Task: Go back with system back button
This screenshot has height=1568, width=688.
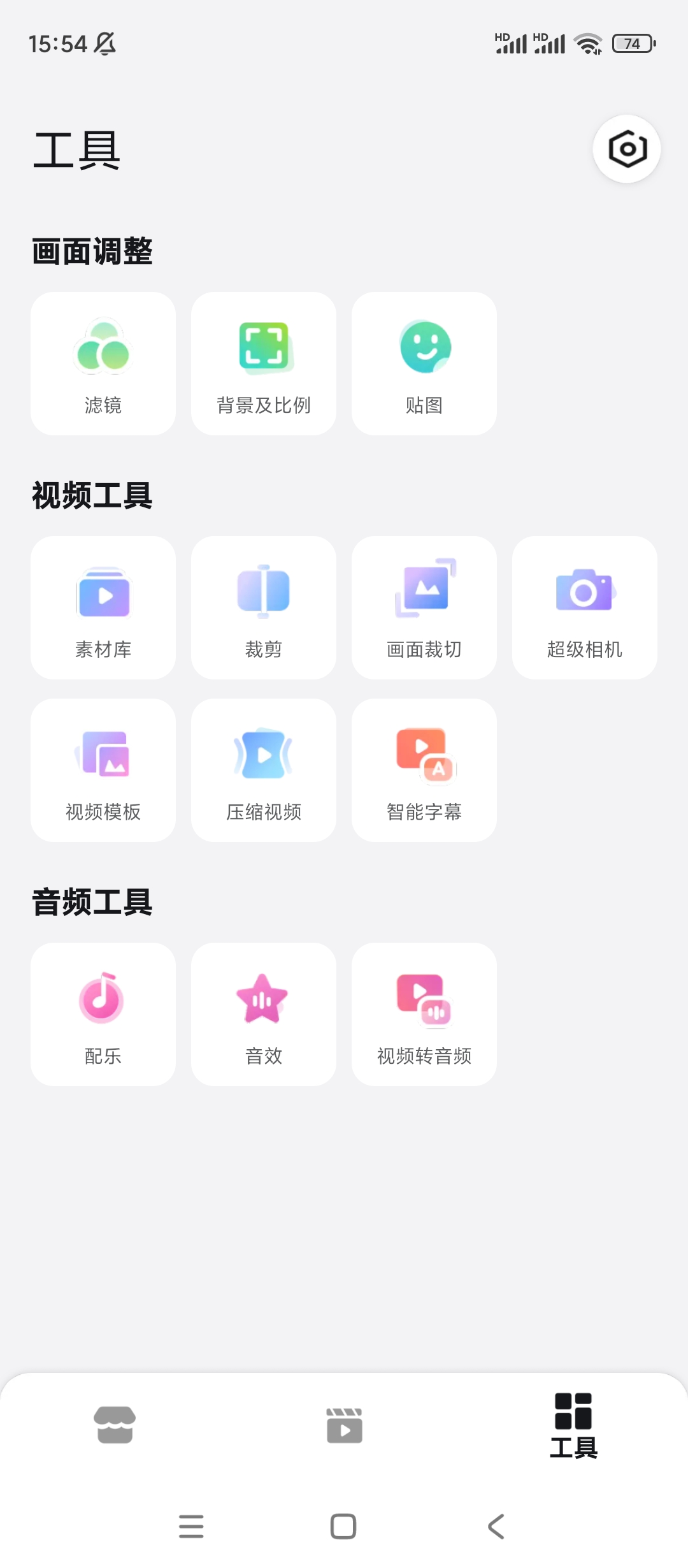Action: (x=496, y=1527)
